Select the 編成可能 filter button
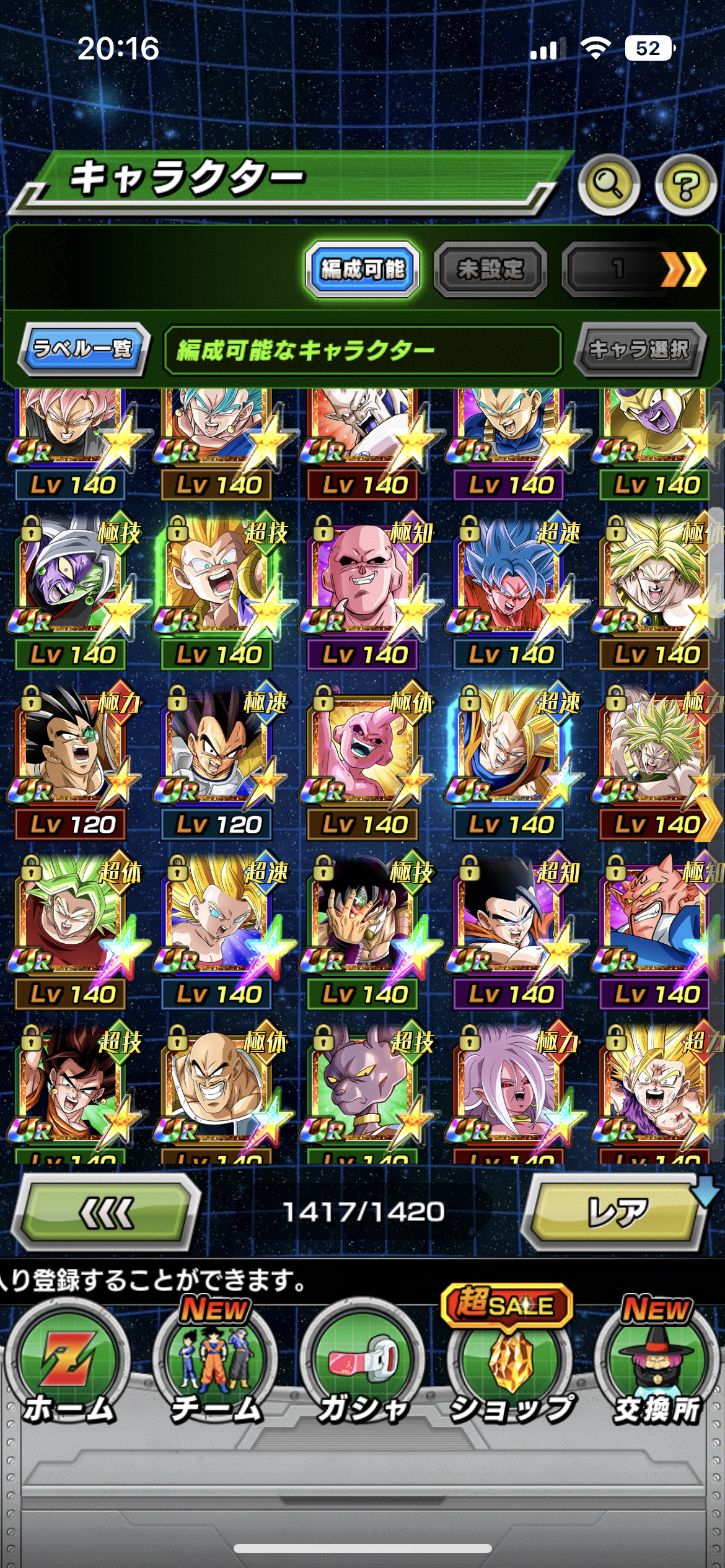This screenshot has width=725, height=1568. click(362, 269)
